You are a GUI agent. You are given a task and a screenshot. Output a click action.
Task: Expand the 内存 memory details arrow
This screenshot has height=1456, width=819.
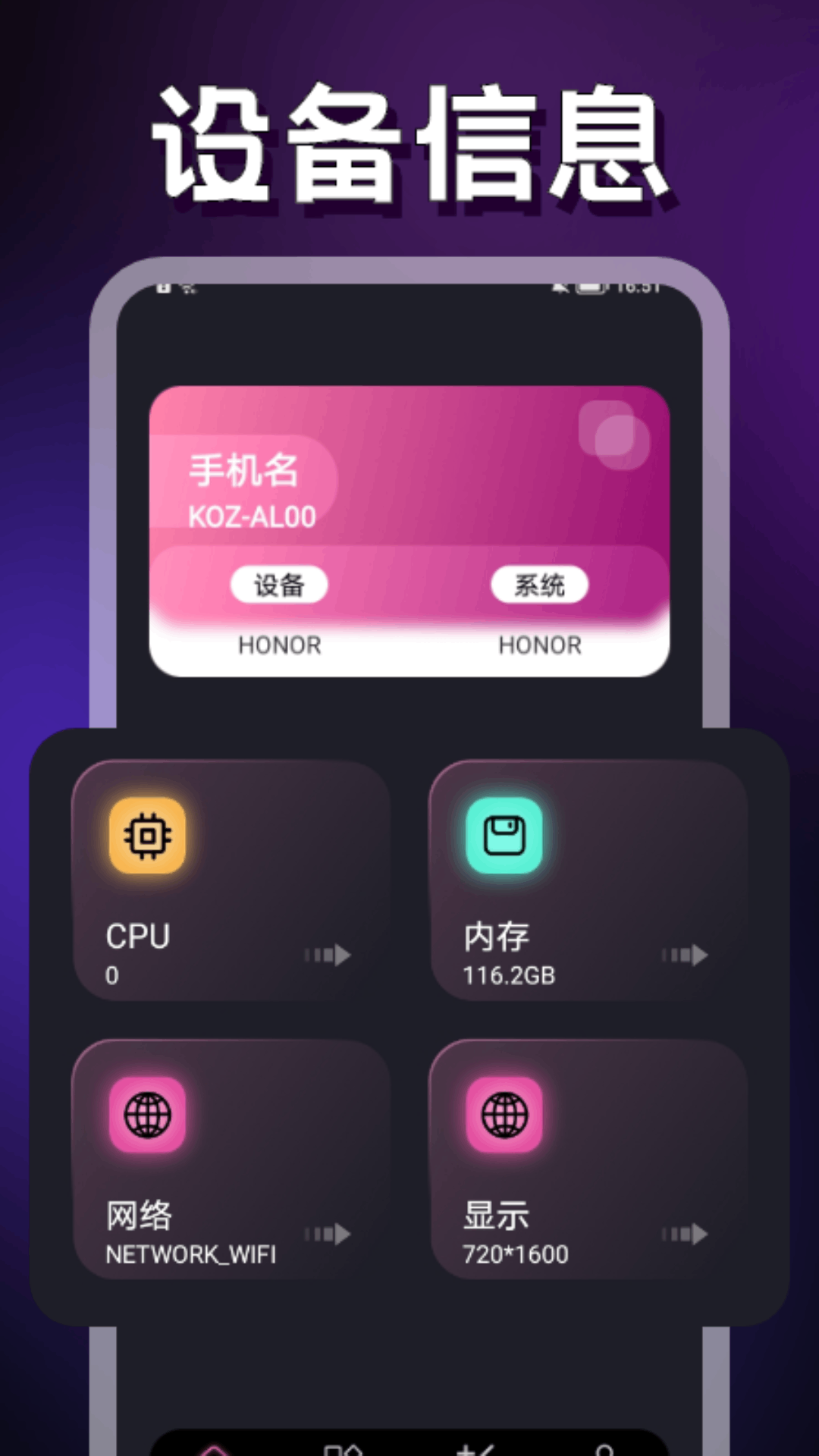[x=686, y=954]
